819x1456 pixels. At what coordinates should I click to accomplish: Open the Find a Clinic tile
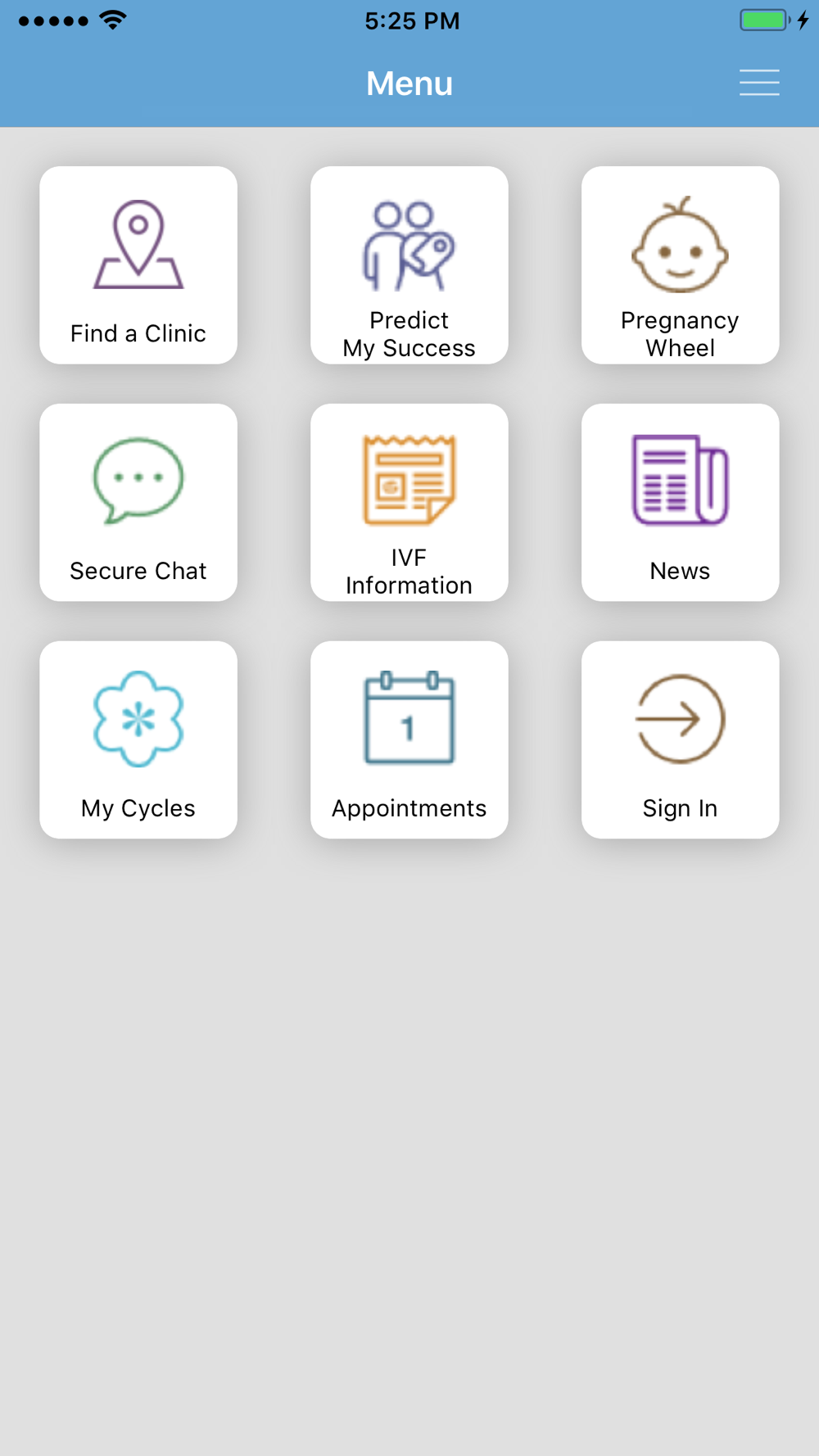(138, 265)
